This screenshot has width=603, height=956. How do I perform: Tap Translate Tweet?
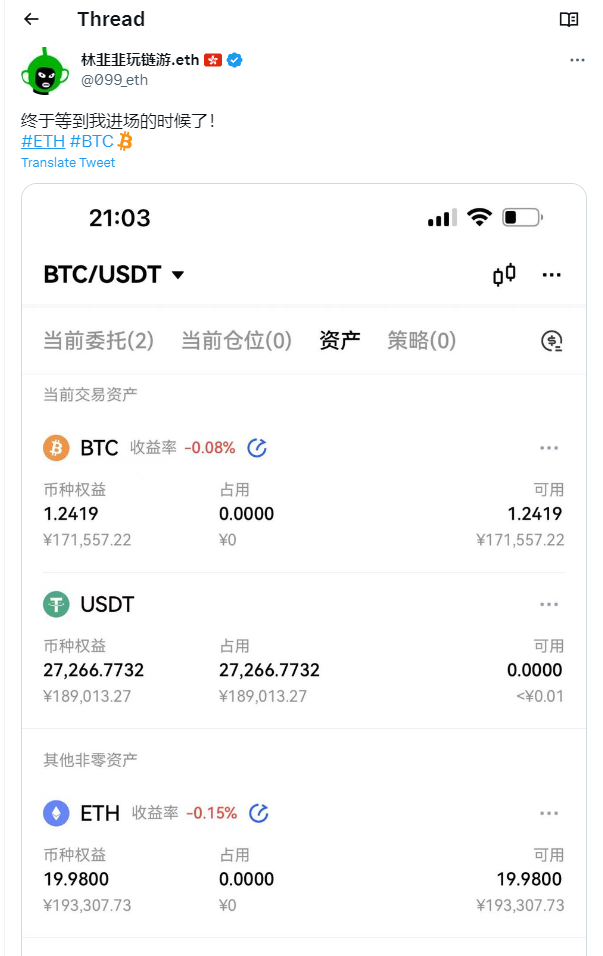point(68,163)
